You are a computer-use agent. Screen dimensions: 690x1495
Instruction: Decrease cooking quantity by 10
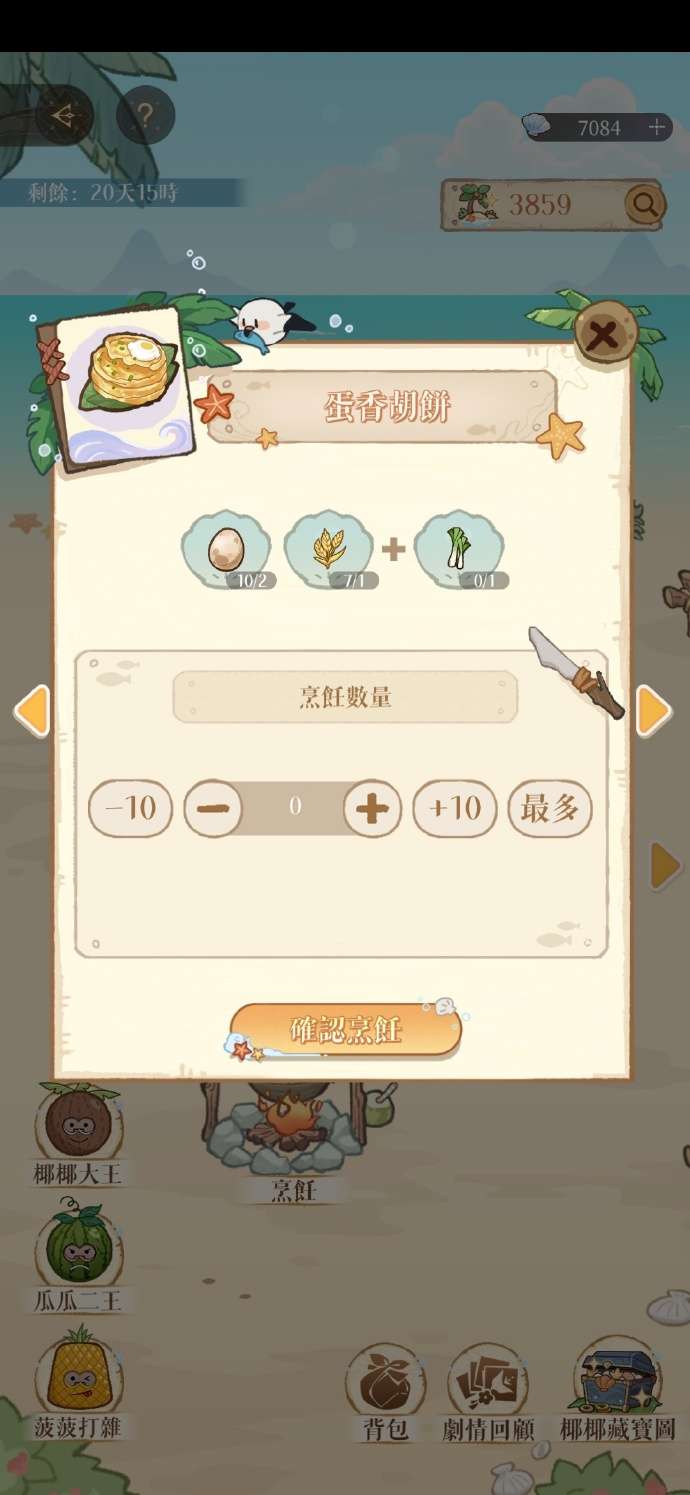click(x=130, y=808)
